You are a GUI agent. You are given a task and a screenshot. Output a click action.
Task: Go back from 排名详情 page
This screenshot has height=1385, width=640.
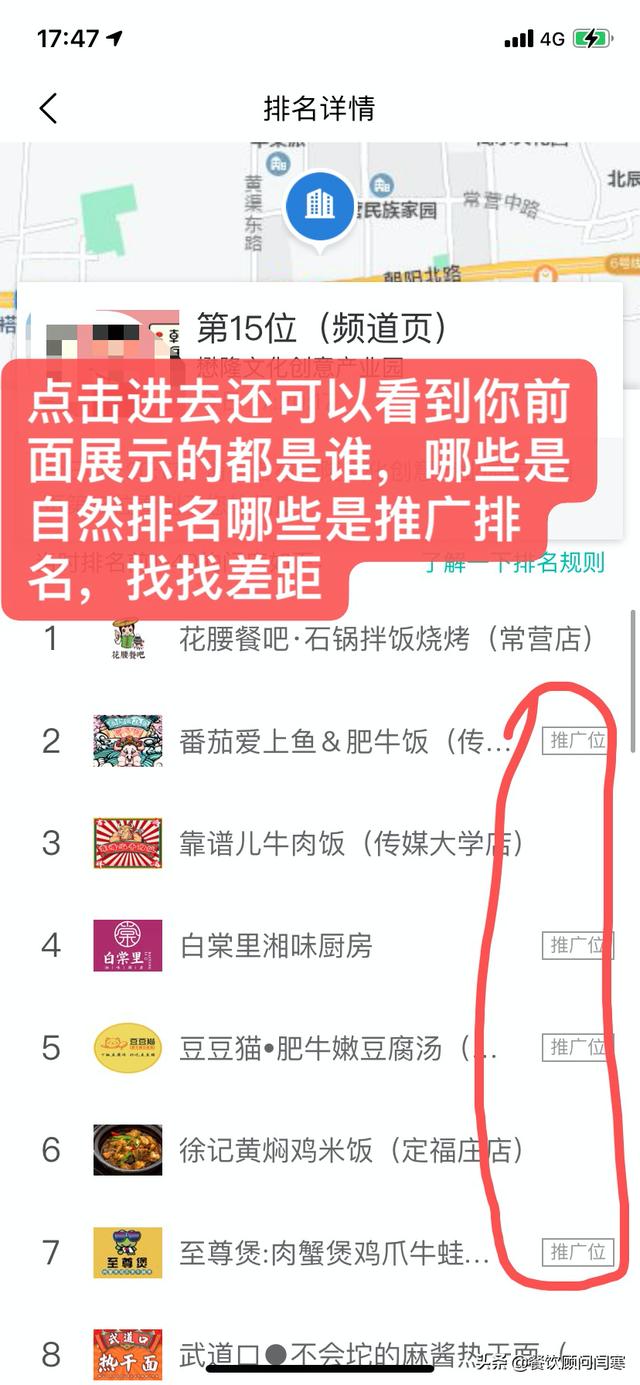tap(48, 108)
